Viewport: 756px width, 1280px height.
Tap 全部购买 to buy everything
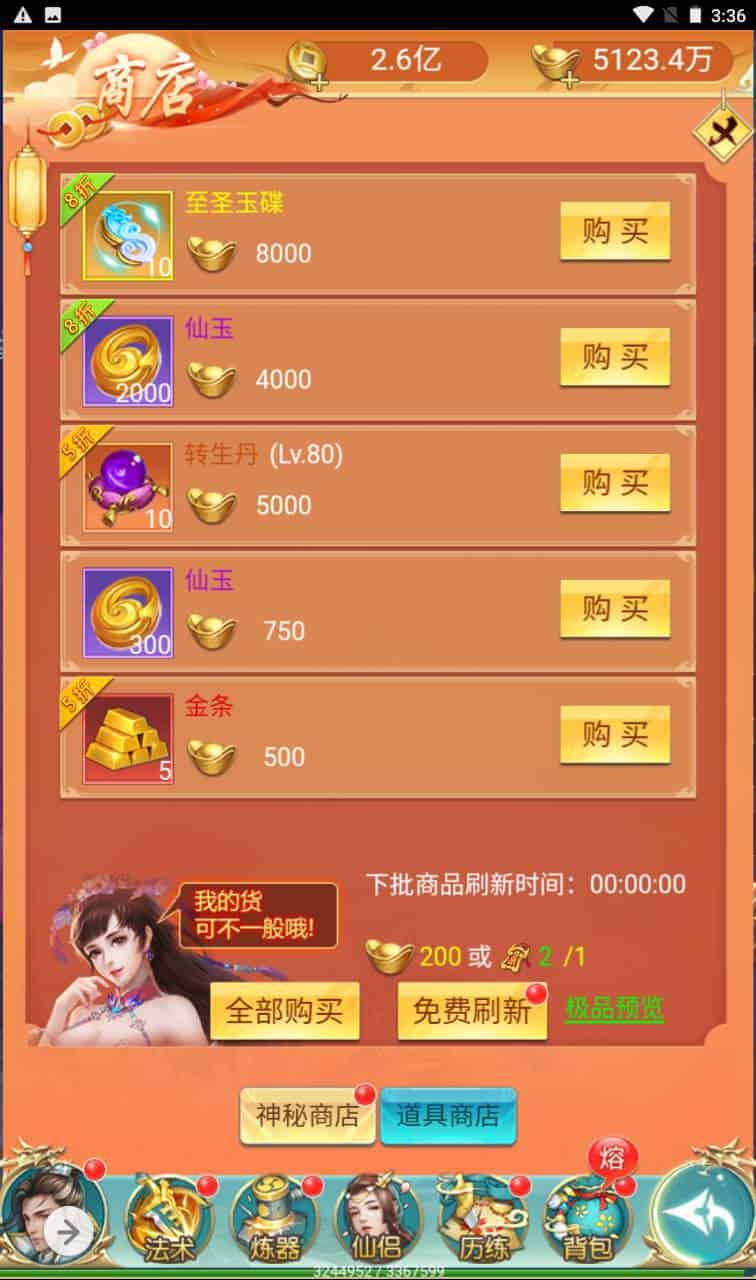coord(284,1010)
